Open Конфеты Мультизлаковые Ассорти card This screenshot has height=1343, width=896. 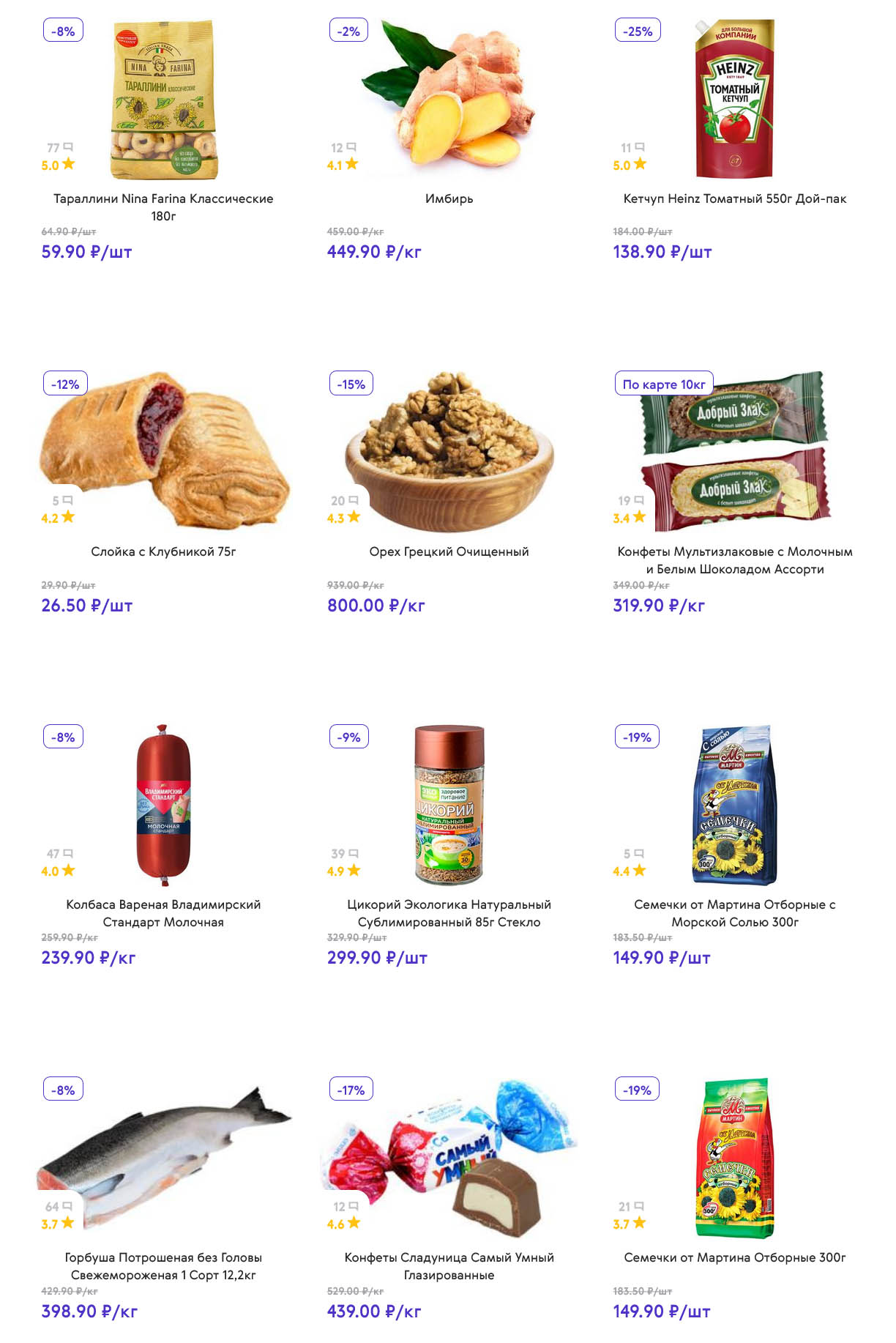[734, 559]
